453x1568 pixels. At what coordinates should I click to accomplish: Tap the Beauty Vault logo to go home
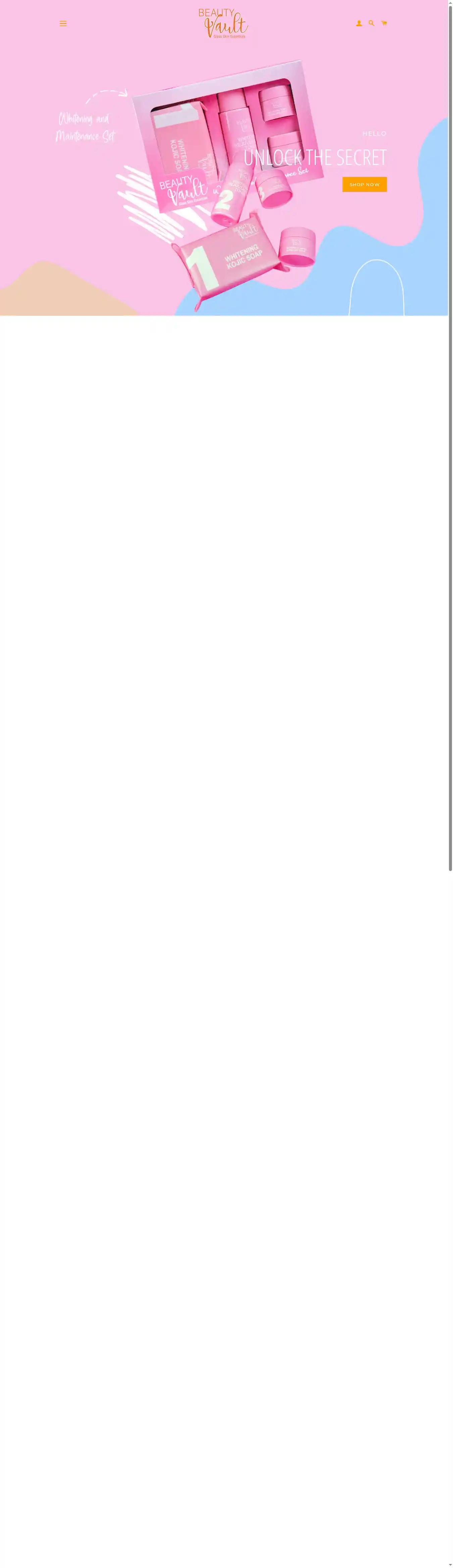tap(223, 24)
